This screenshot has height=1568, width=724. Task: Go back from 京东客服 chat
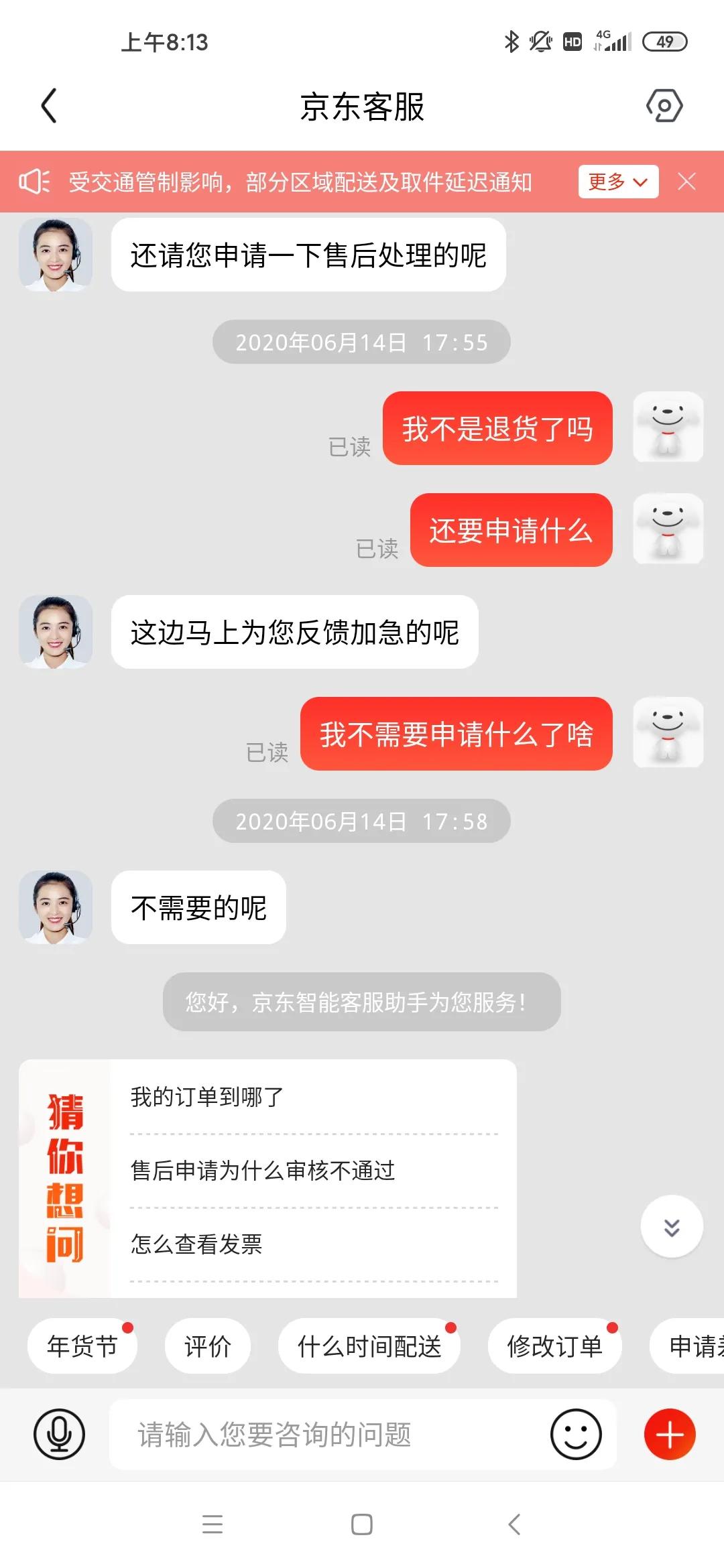tap(49, 106)
